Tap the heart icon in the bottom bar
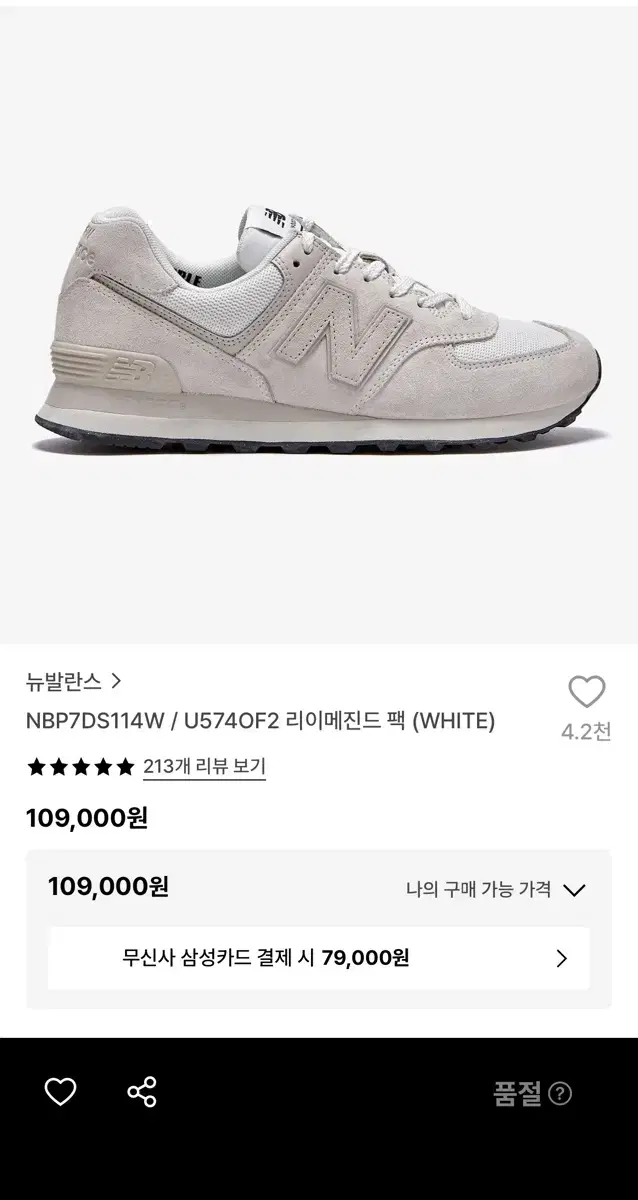638x1200 pixels. [61, 1092]
